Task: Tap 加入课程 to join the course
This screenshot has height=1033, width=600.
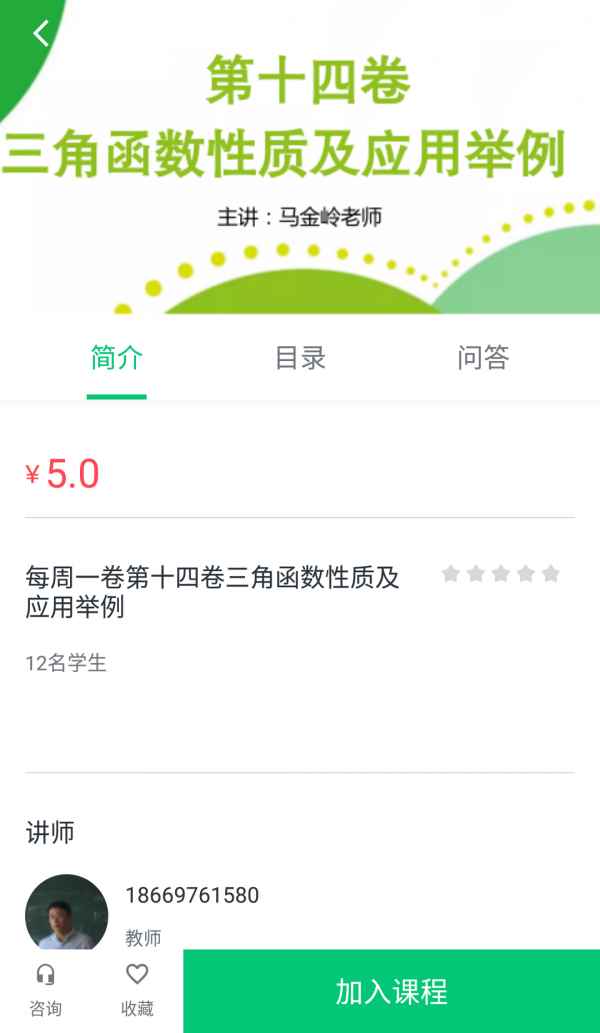Action: point(391,991)
